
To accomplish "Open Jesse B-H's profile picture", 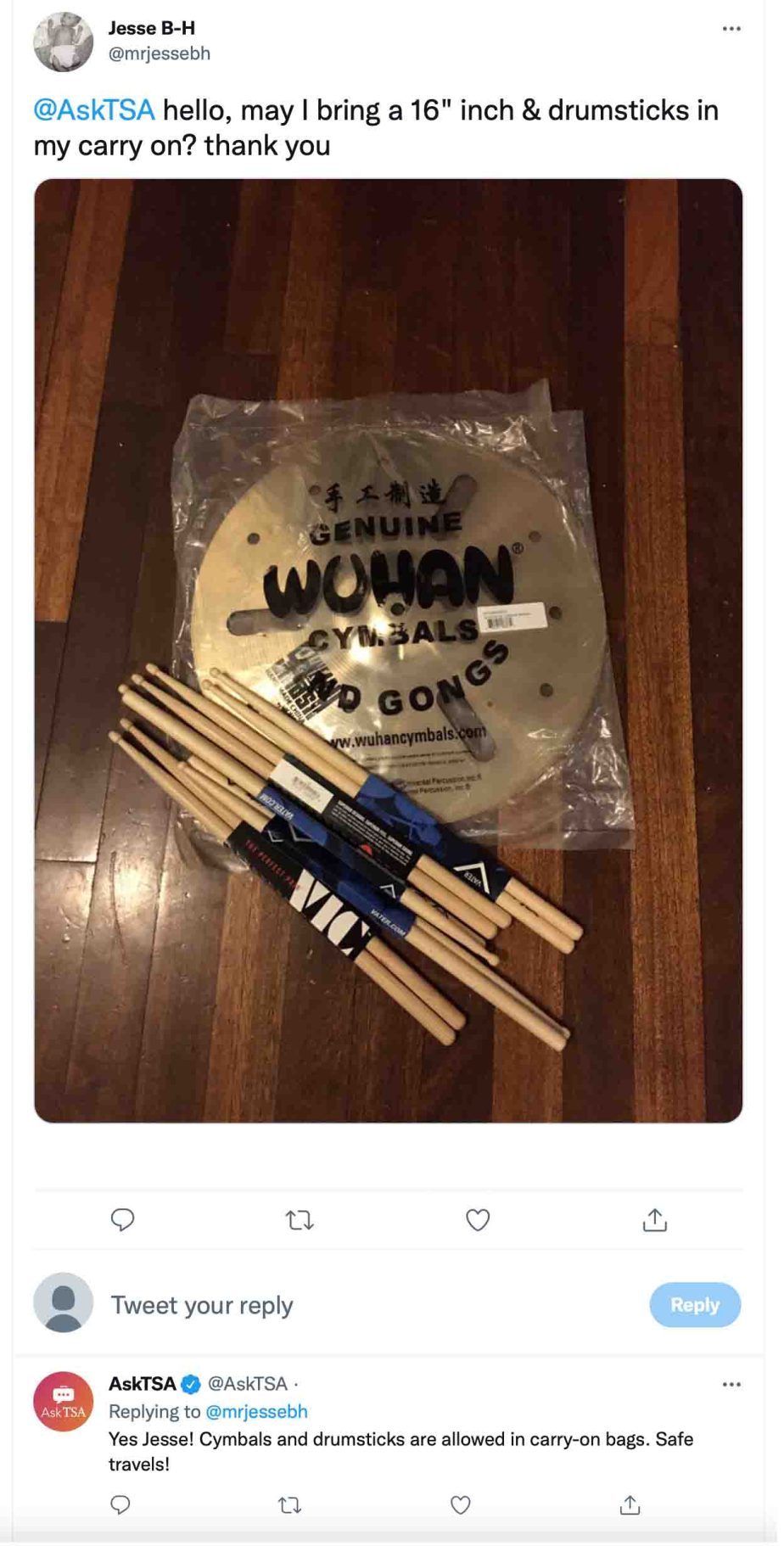I will click(63, 42).
